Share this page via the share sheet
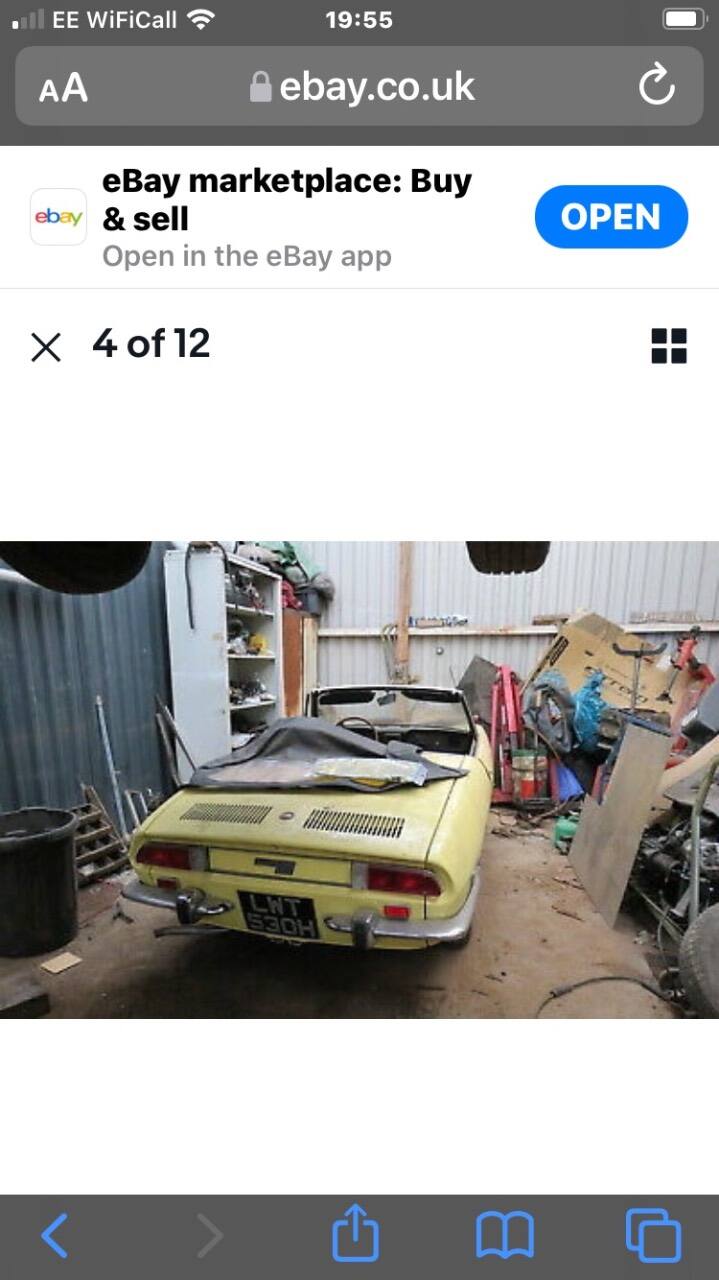 pyautogui.click(x=355, y=1233)
